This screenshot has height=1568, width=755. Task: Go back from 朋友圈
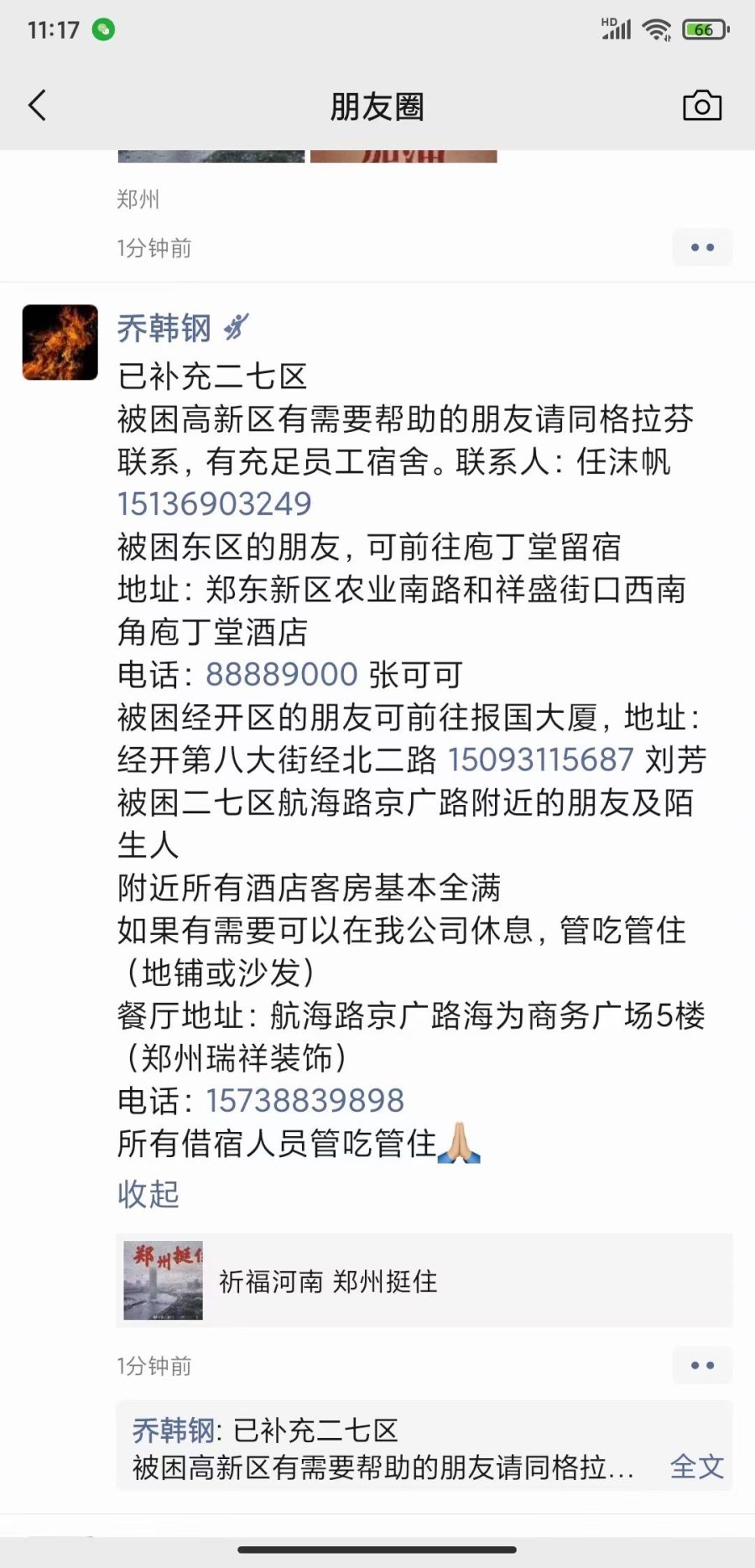coord(38,106)
